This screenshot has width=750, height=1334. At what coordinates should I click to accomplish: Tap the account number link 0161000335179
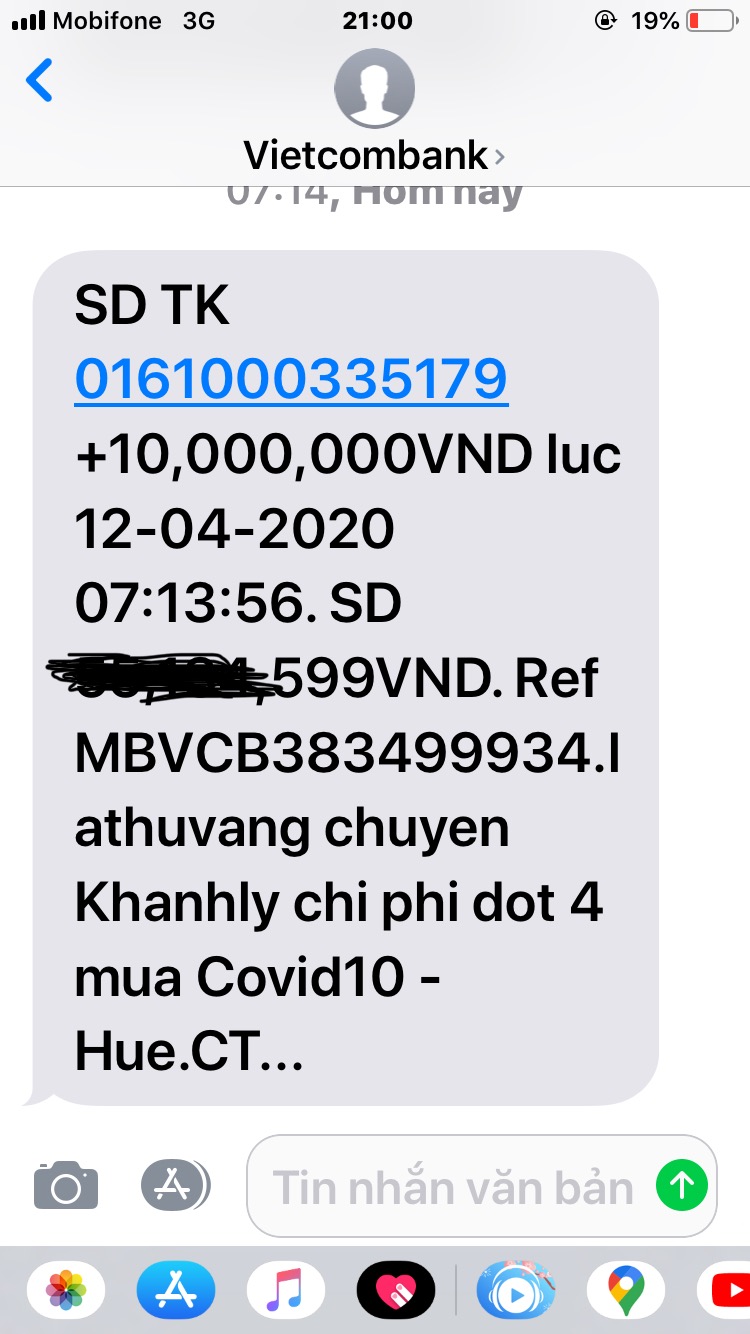pyautogui.click(x=291, y=379)
